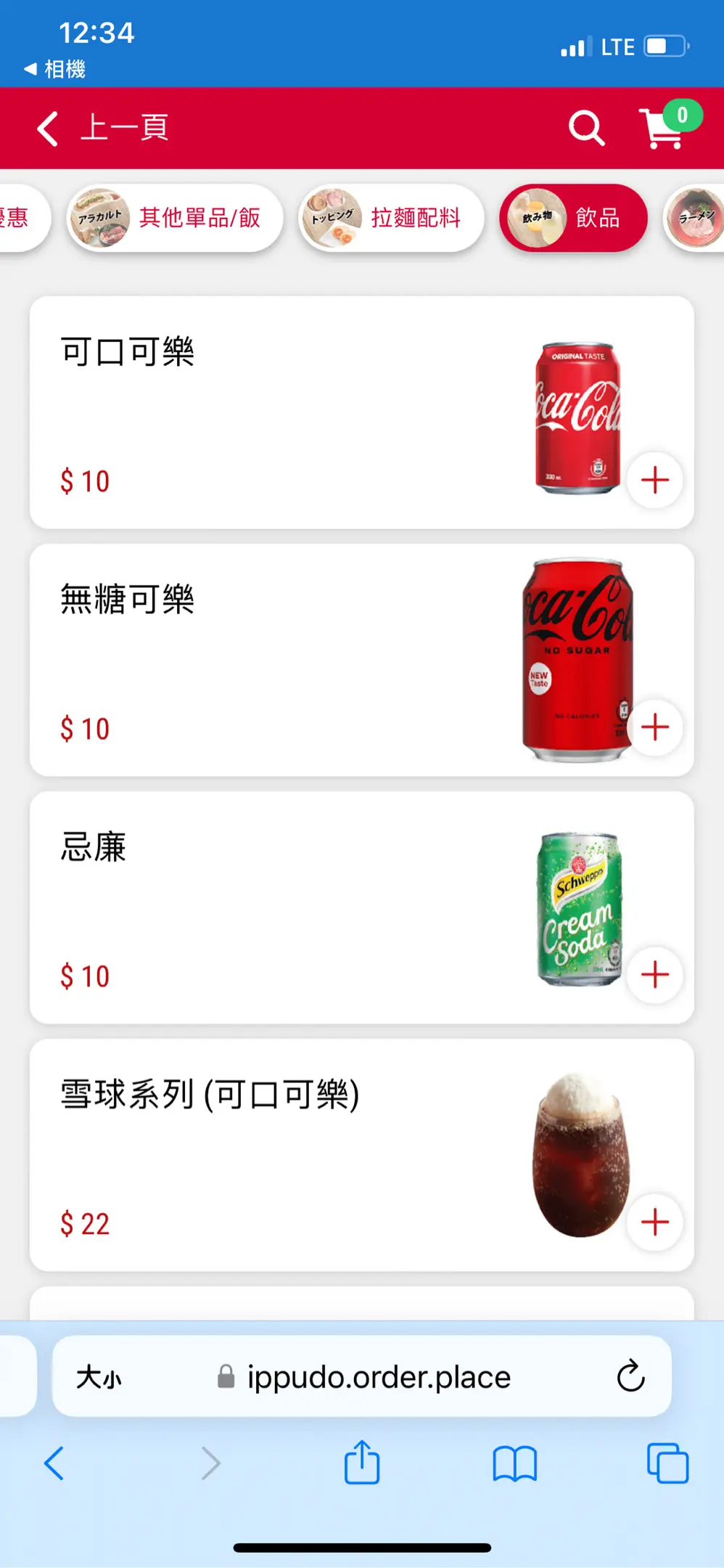The height and width of the screenshot is (1568, 724).
Task: Add 無糖可樂 to cart
Action: point(655,727)
